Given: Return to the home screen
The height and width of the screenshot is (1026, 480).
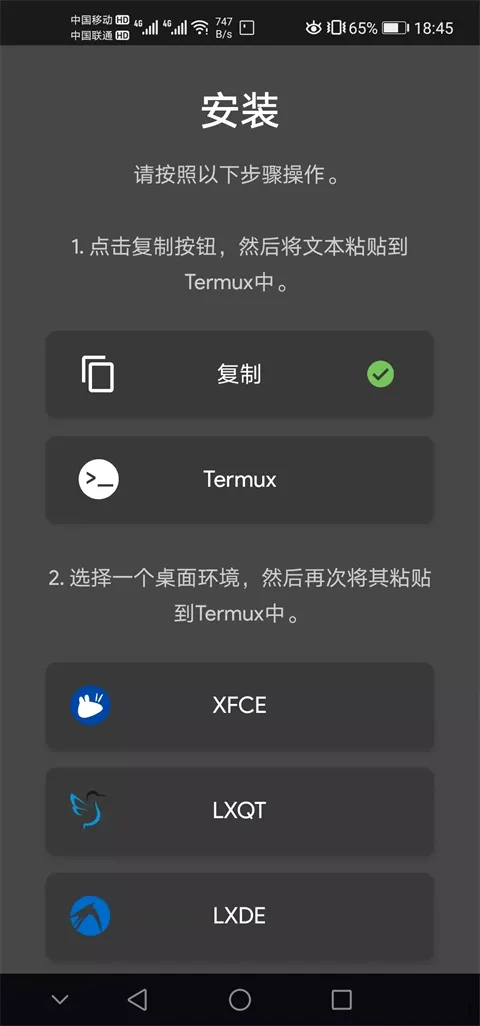Looking at the screenshot, I should pyautogui.click(x=240, y=999).
